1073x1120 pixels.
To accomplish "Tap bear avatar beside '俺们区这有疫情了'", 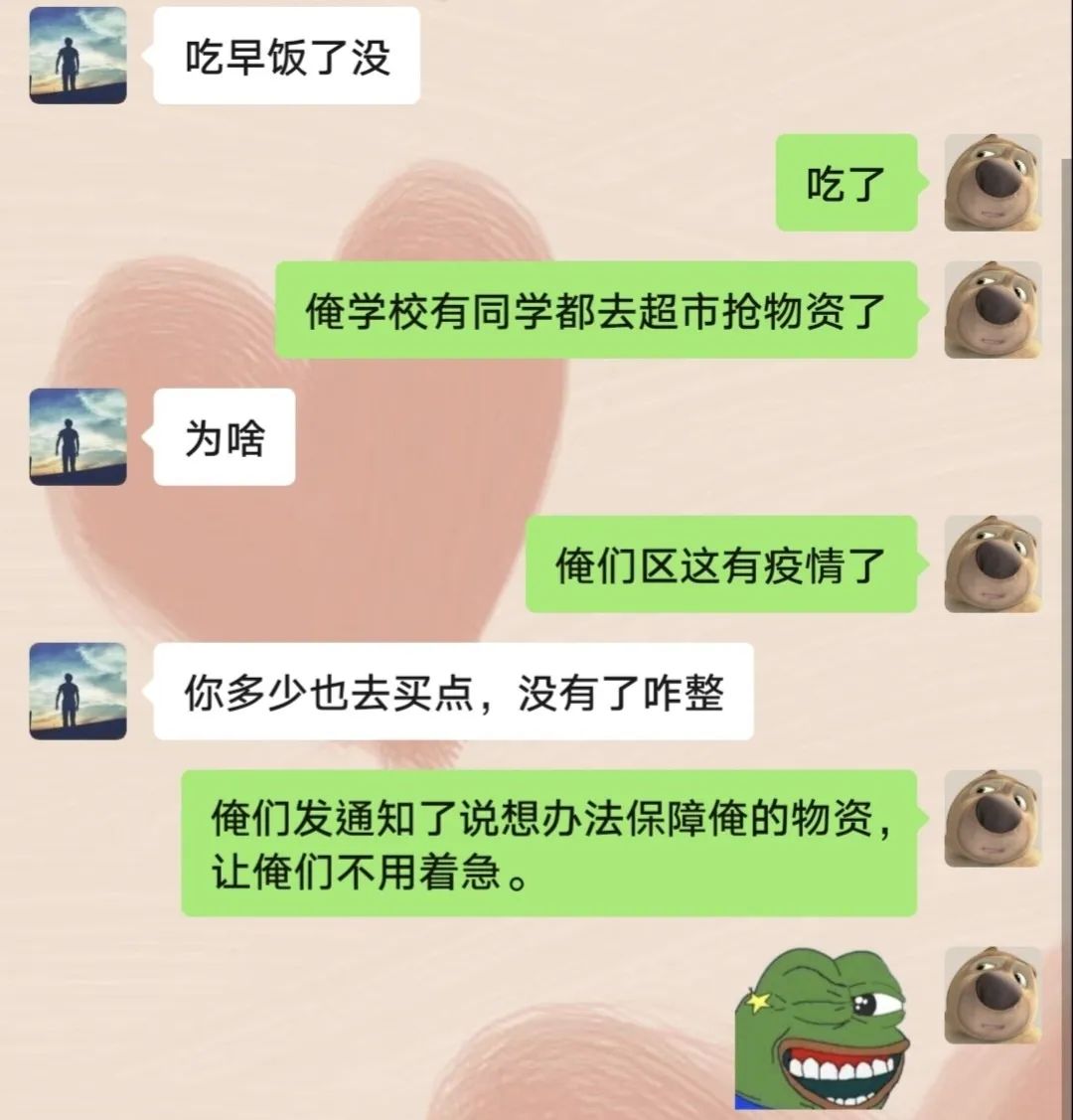I will (992, 563).
